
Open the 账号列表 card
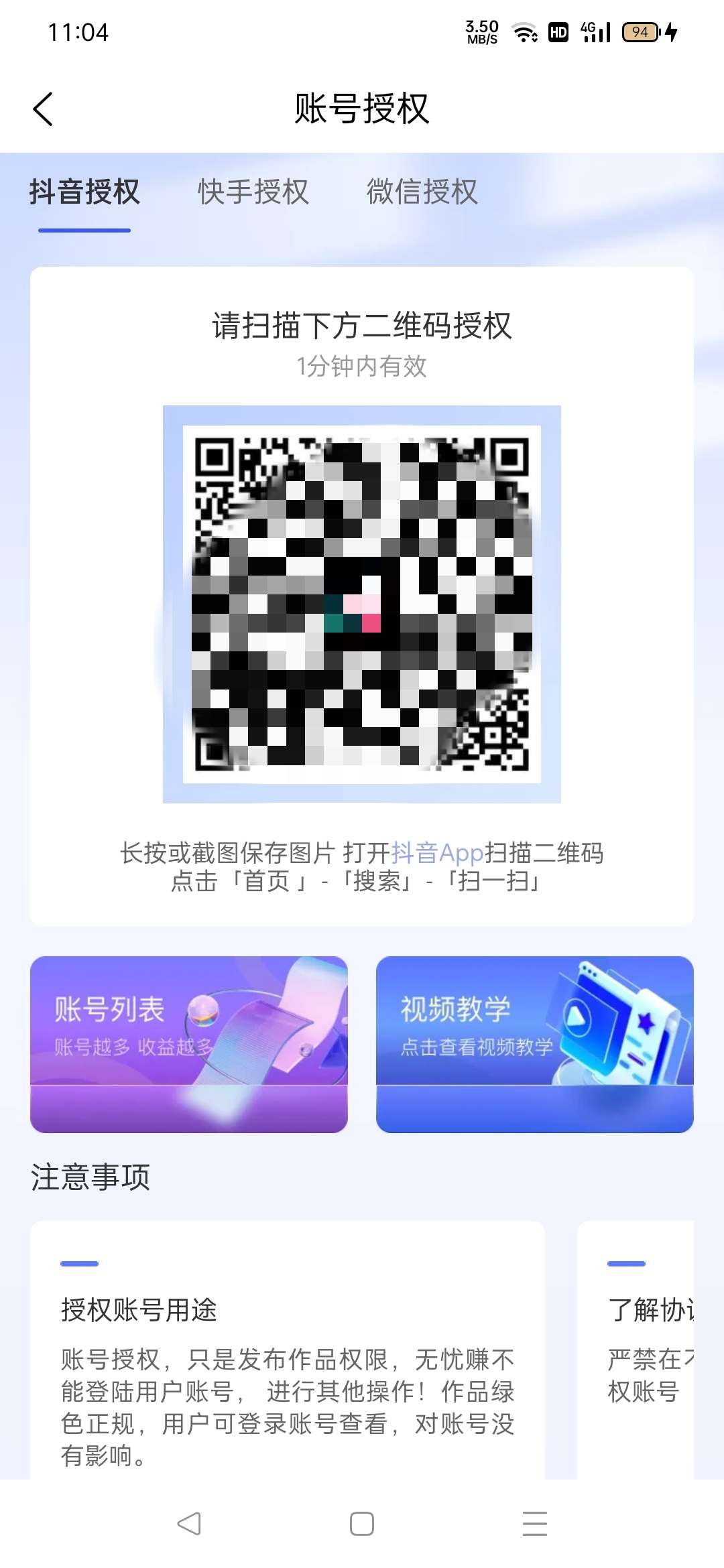[x=189, y=1044]
